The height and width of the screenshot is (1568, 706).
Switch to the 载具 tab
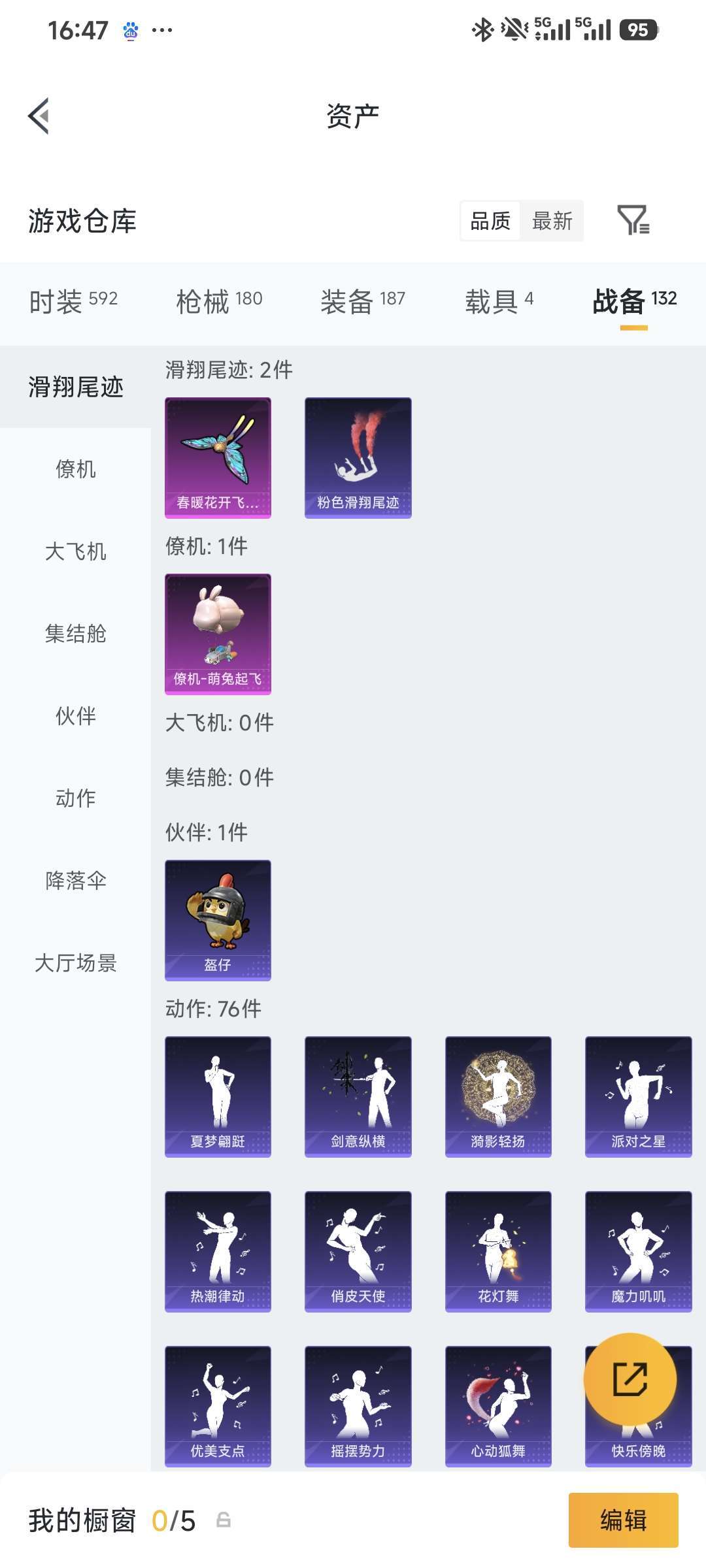point(499,301)
